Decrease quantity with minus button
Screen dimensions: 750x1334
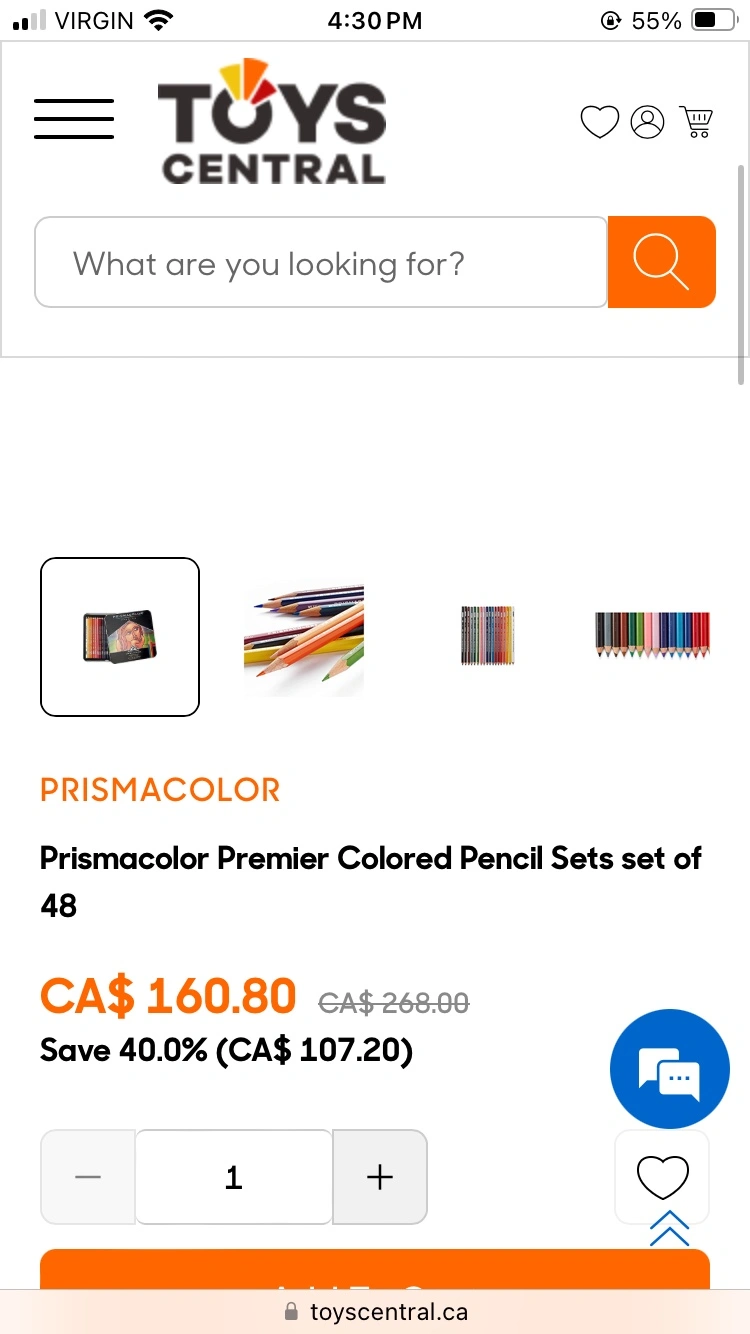(88, 1177)
